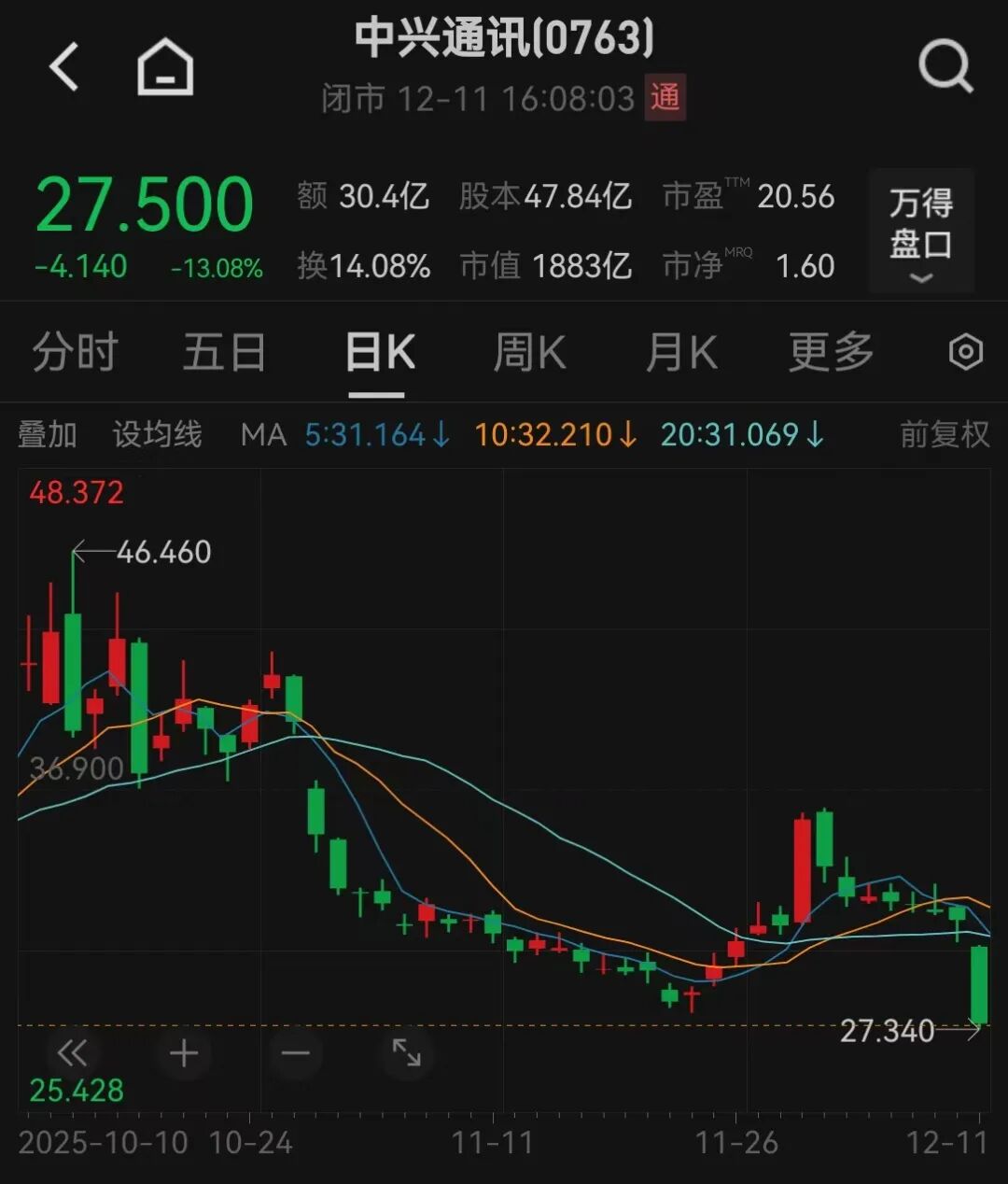
Task: Open 设均线 moving average settings
Action: click(157, 434)
